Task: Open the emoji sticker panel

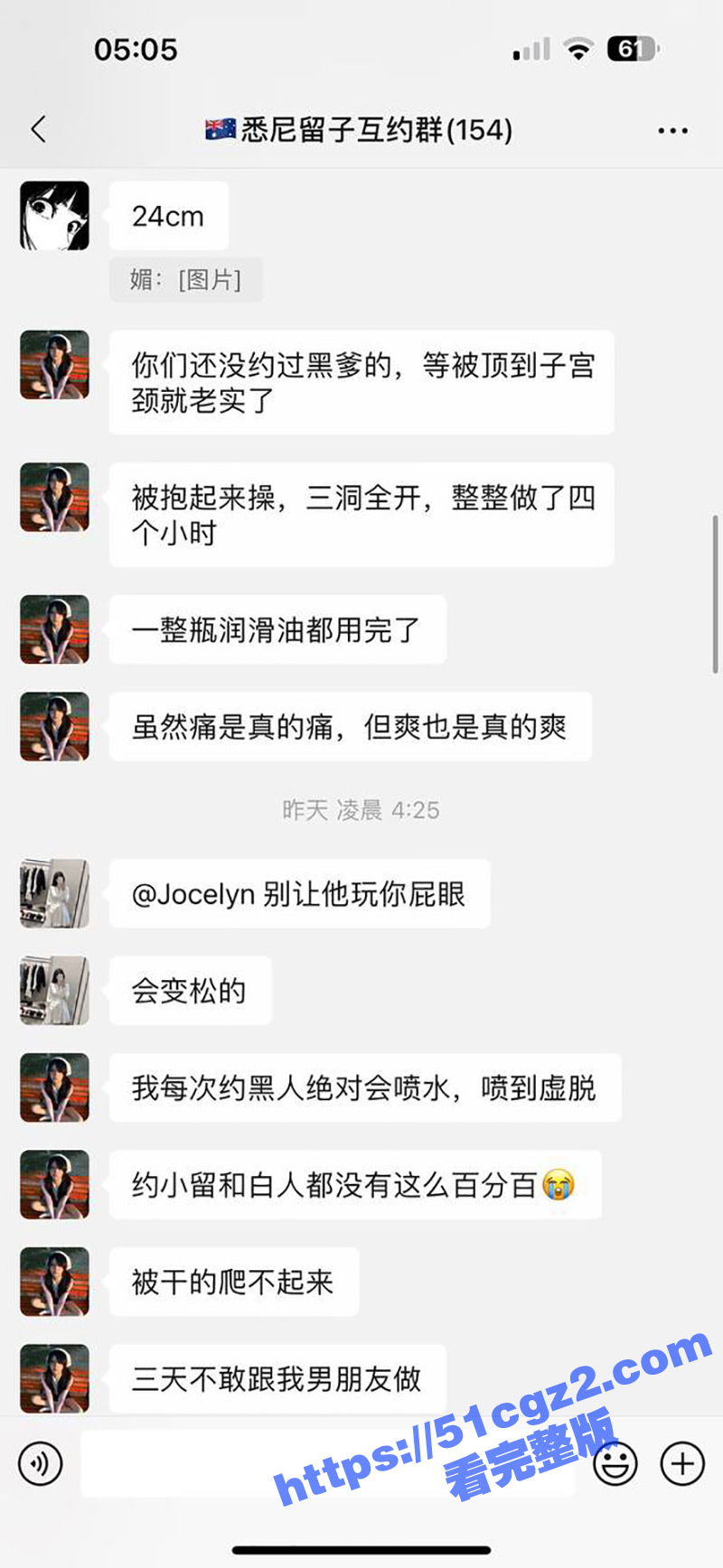Action: tap(615, 1463)
